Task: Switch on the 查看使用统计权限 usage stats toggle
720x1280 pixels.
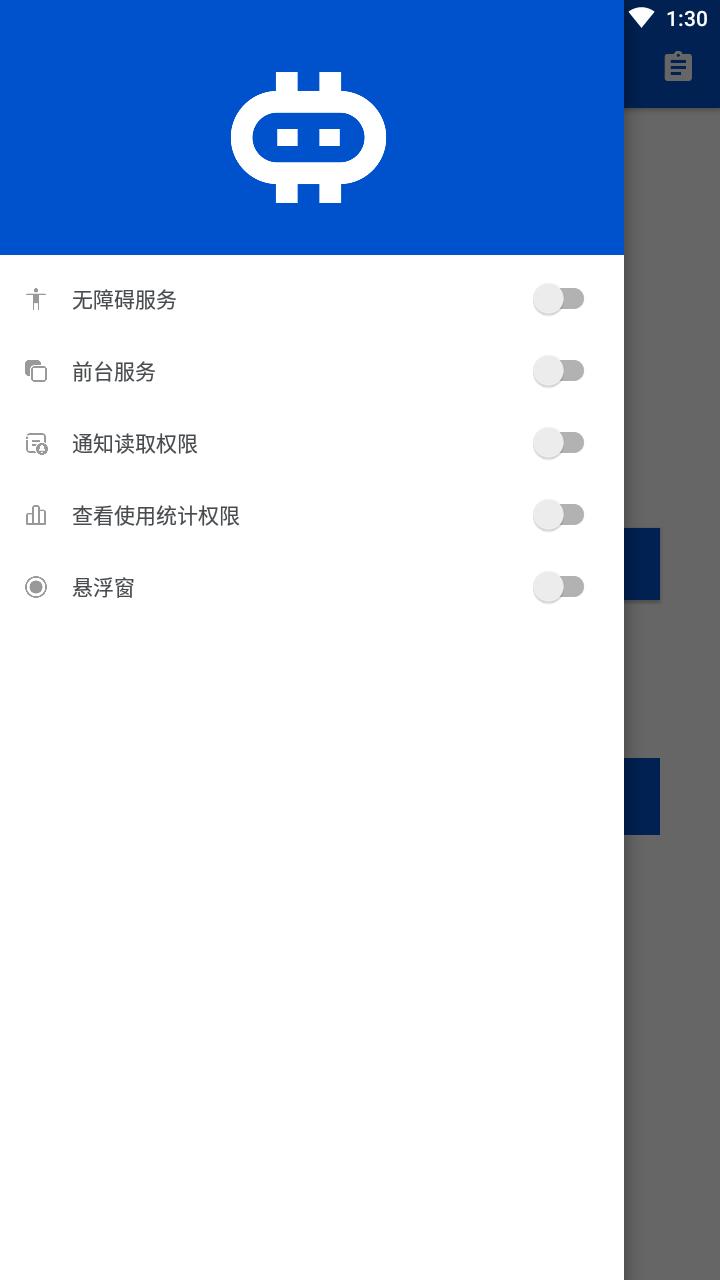Action: 560,514
